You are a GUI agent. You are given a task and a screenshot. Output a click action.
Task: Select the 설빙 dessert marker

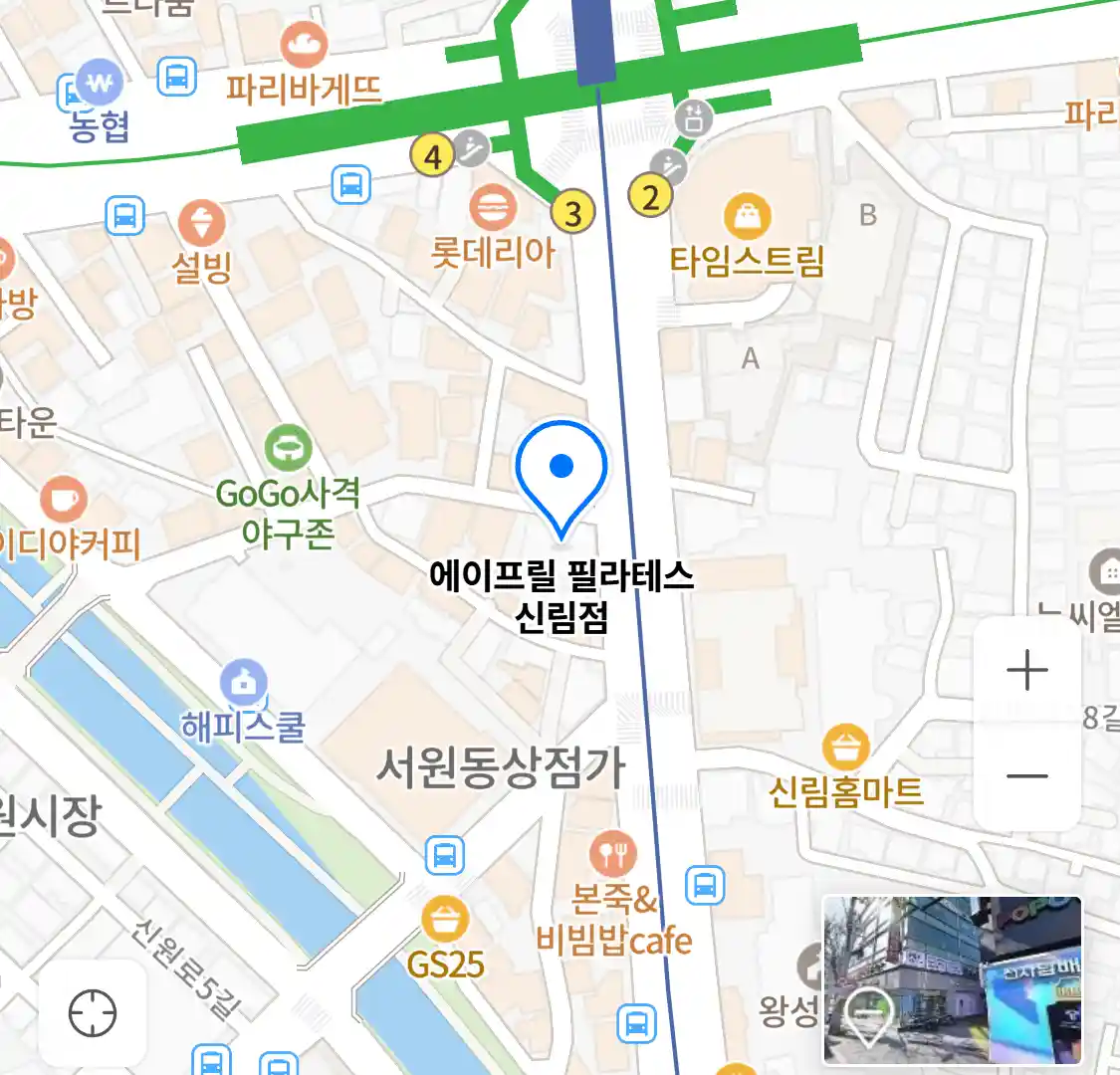[201, 224]
